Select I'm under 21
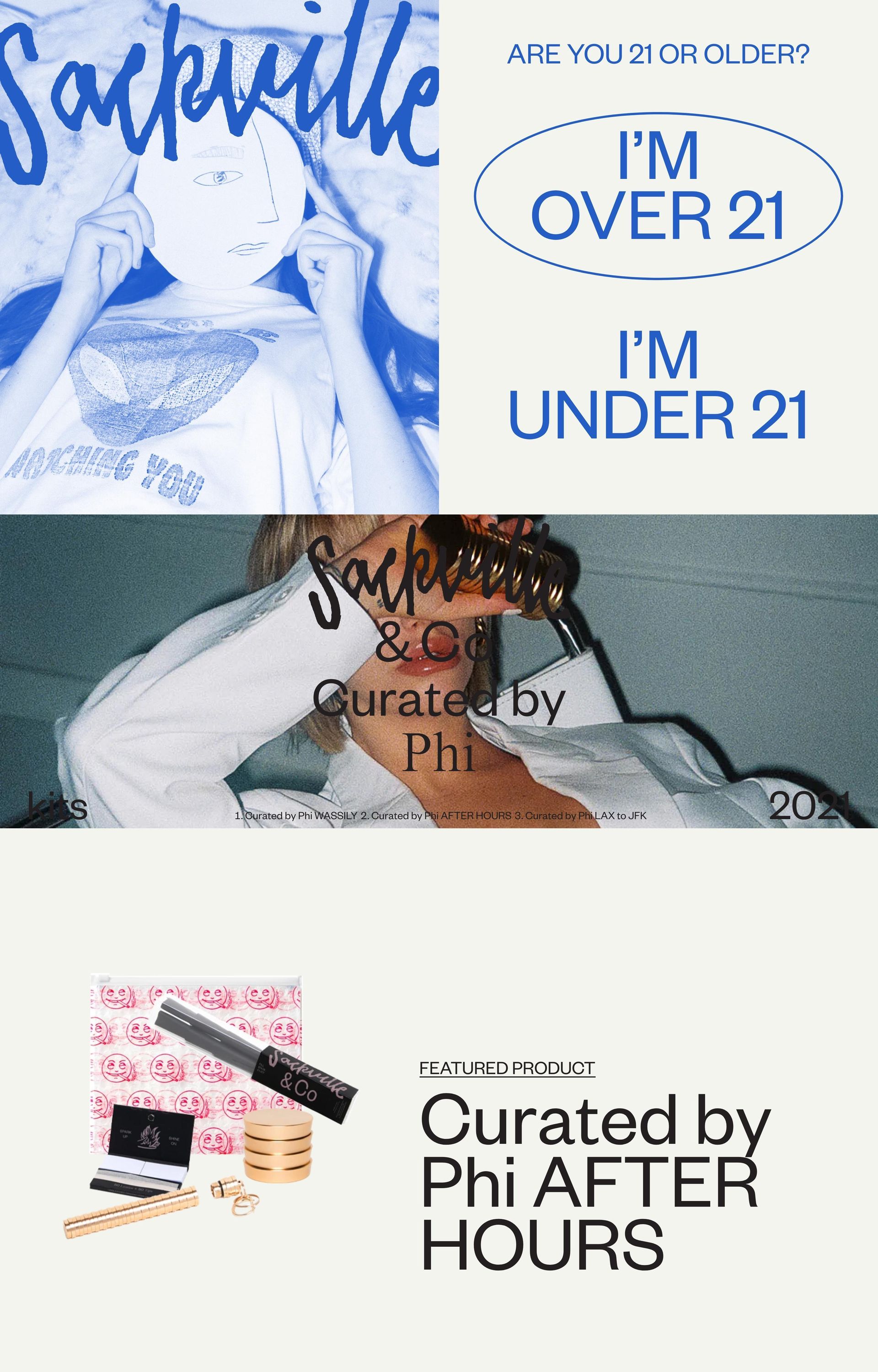878x1372 pixels. click(658, 384)
